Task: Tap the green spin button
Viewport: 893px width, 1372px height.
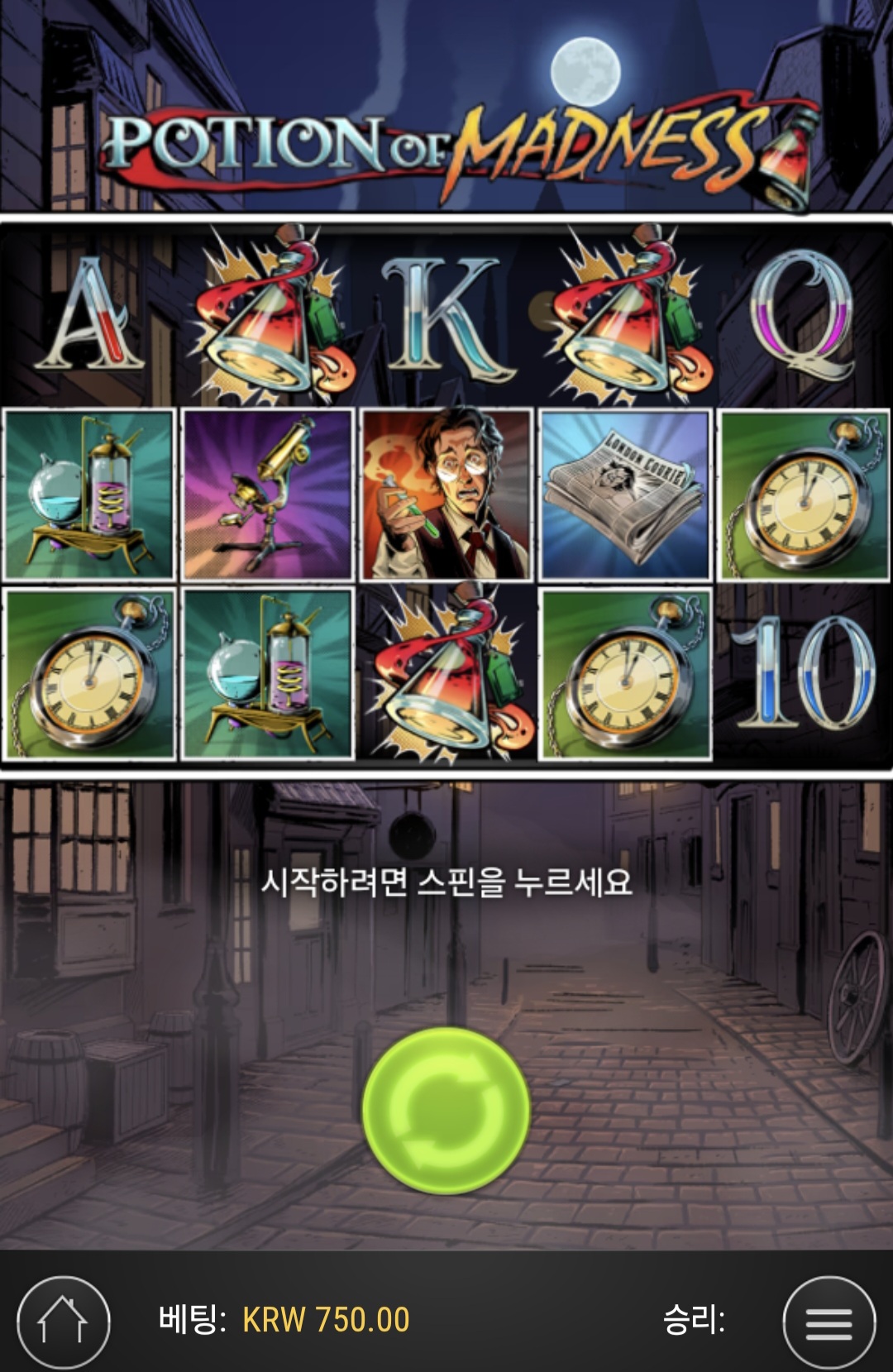Action: tap(446, 1110)
